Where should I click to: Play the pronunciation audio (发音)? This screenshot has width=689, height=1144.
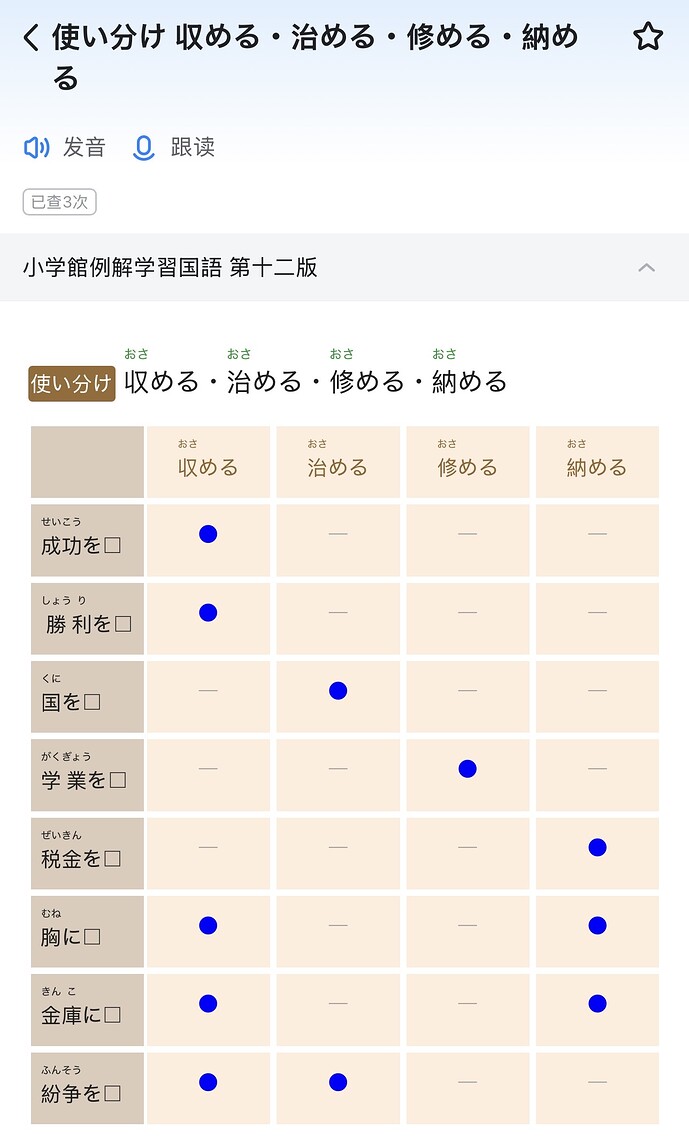click(x=65, y=148)
